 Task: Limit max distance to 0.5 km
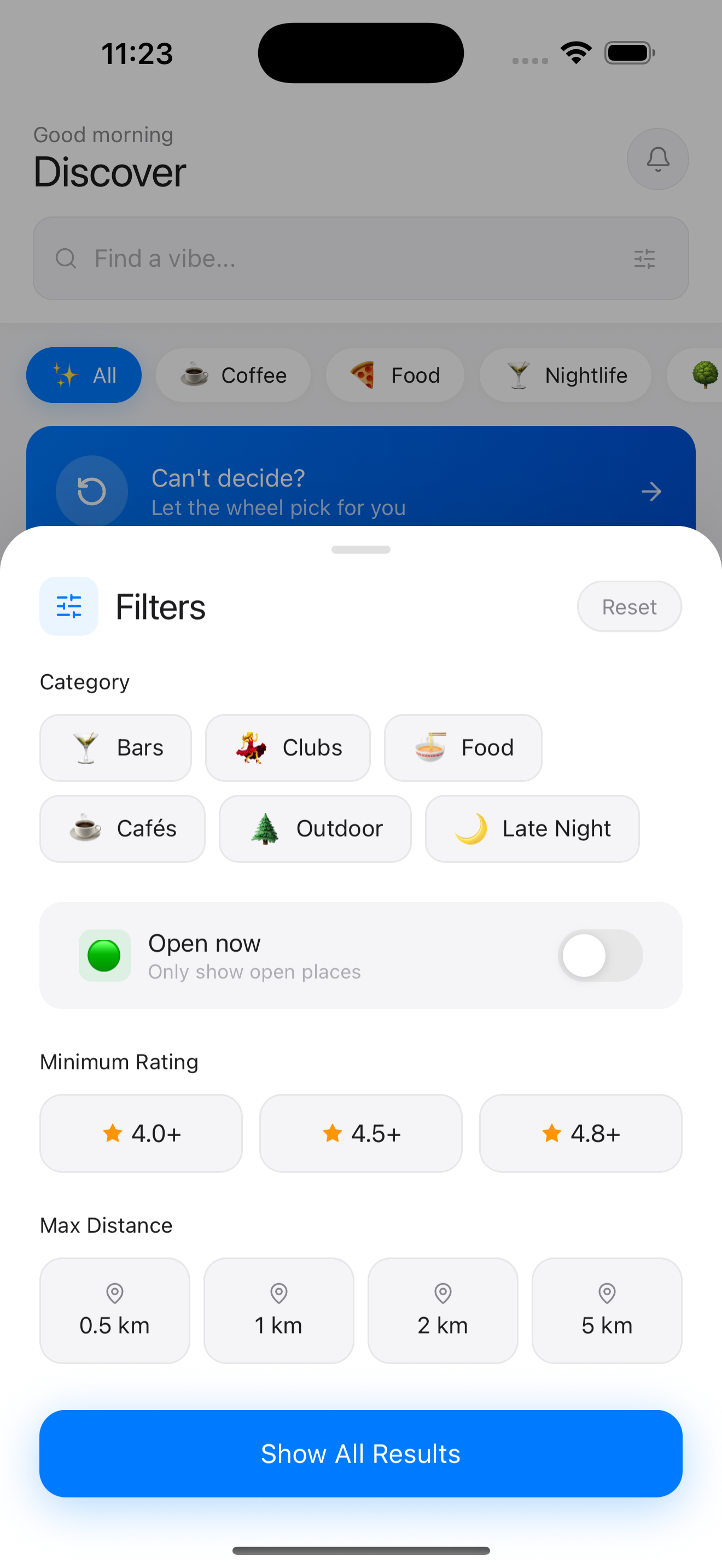pos(115,1310)
